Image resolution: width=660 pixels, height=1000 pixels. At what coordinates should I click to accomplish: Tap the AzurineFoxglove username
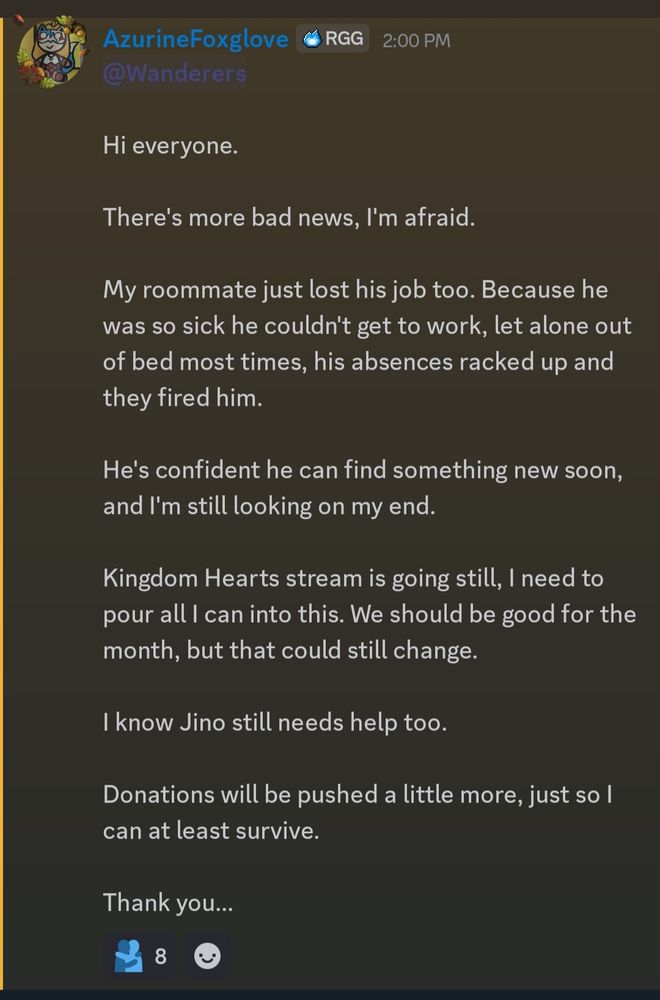pyautogui.click(x=196, y=40)
